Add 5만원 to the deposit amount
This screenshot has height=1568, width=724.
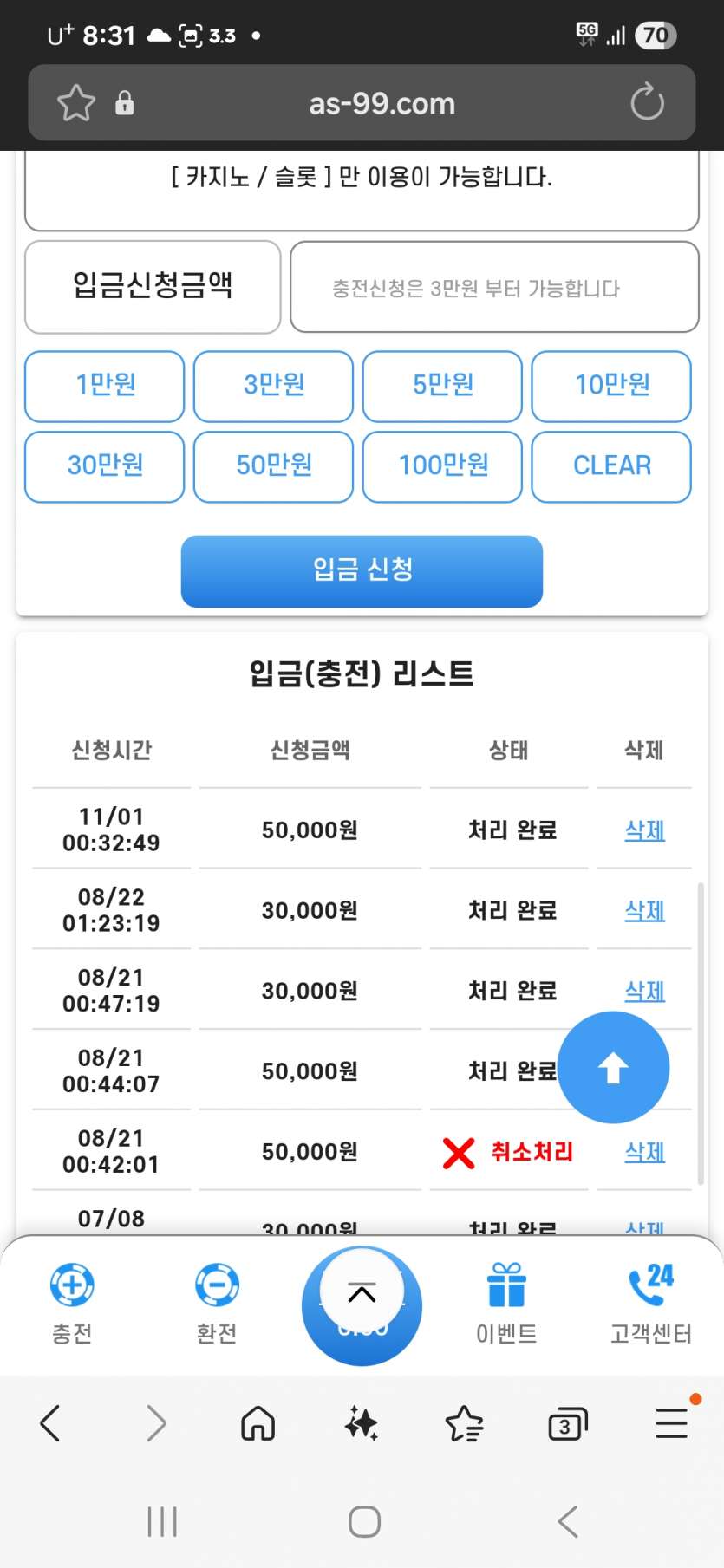[442, 386]
